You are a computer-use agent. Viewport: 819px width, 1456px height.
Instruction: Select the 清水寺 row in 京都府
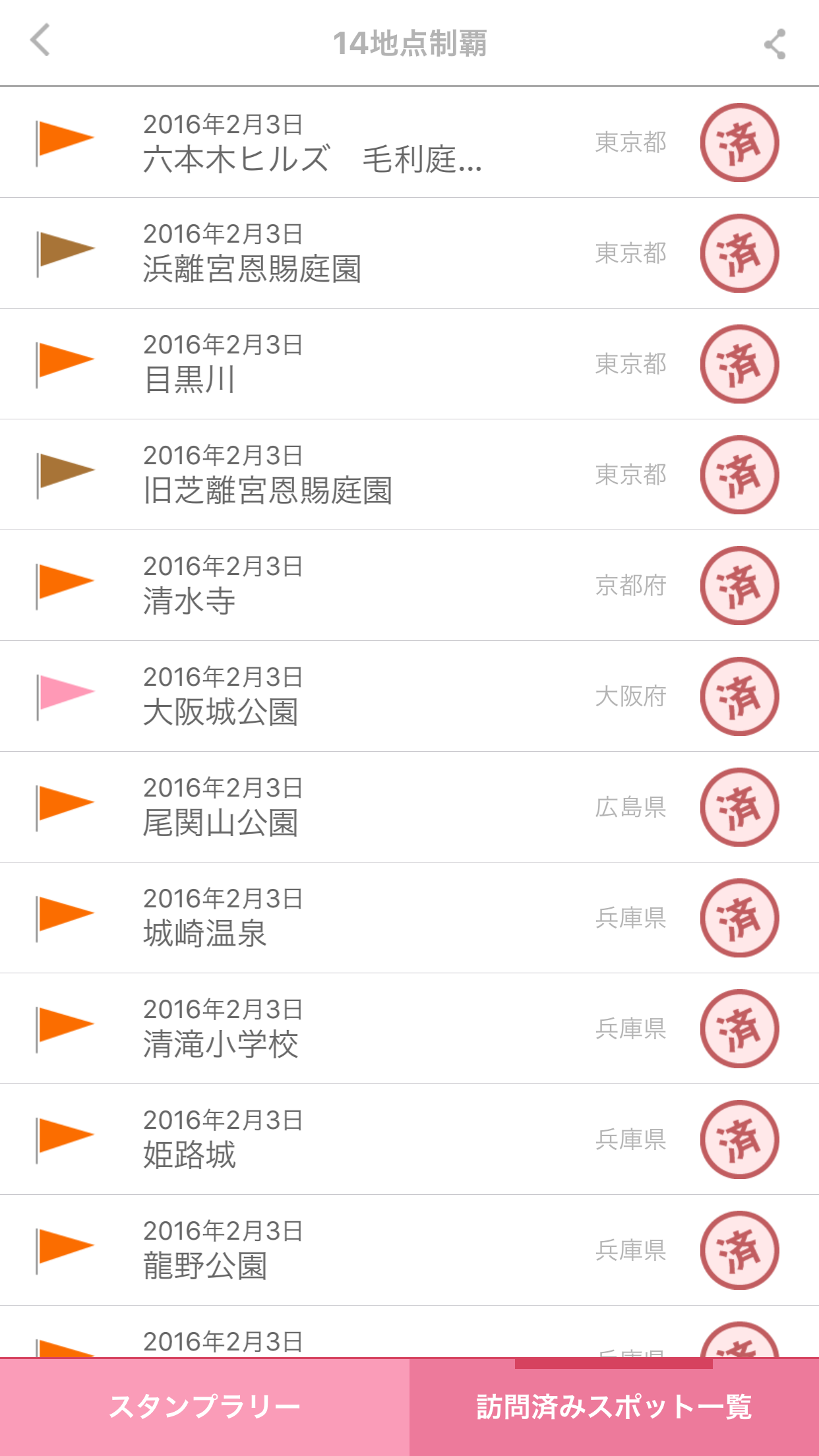pos(409,586)
